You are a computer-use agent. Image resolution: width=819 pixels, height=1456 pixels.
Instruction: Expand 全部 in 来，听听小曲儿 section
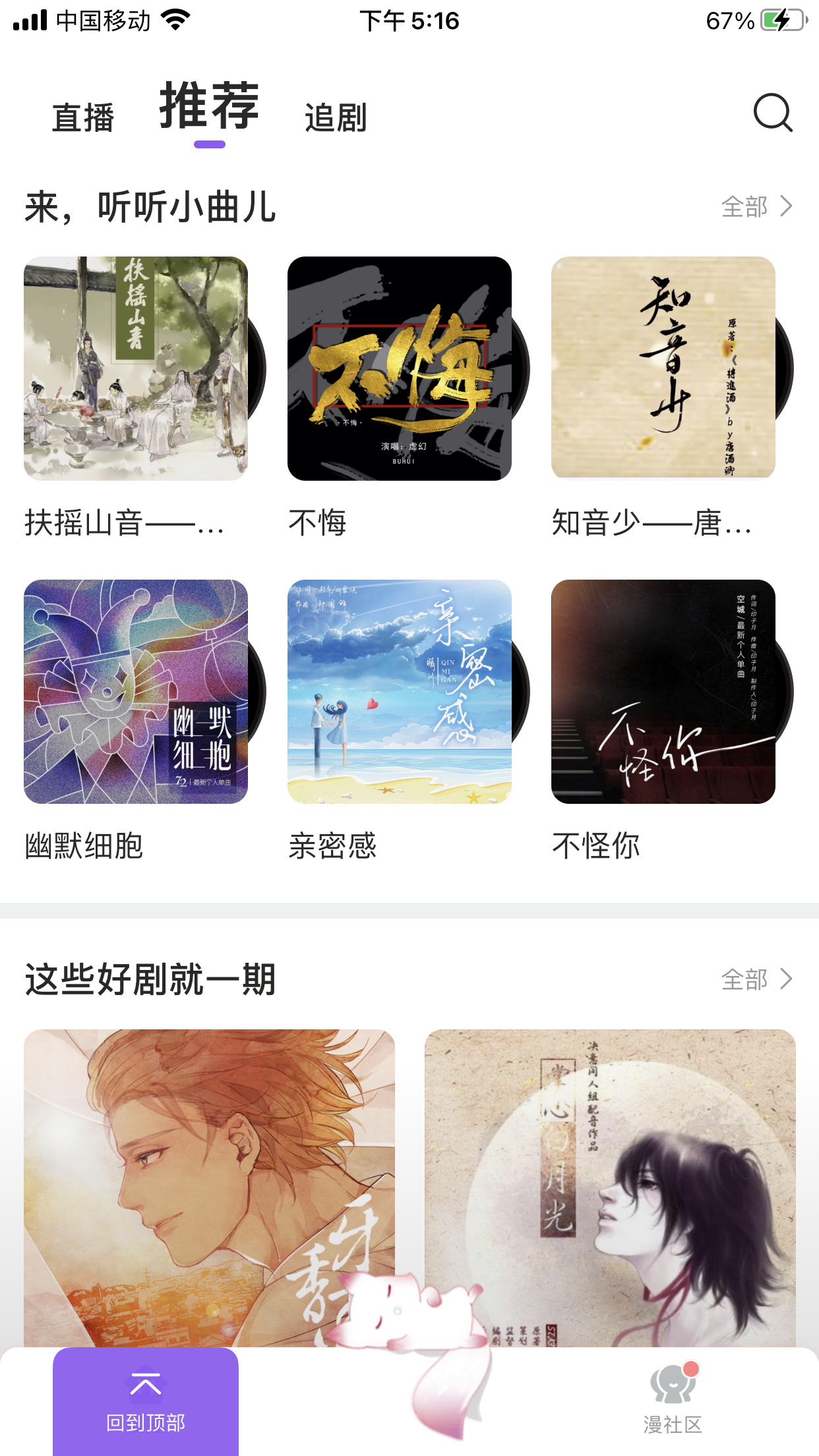tap(745, 206)
